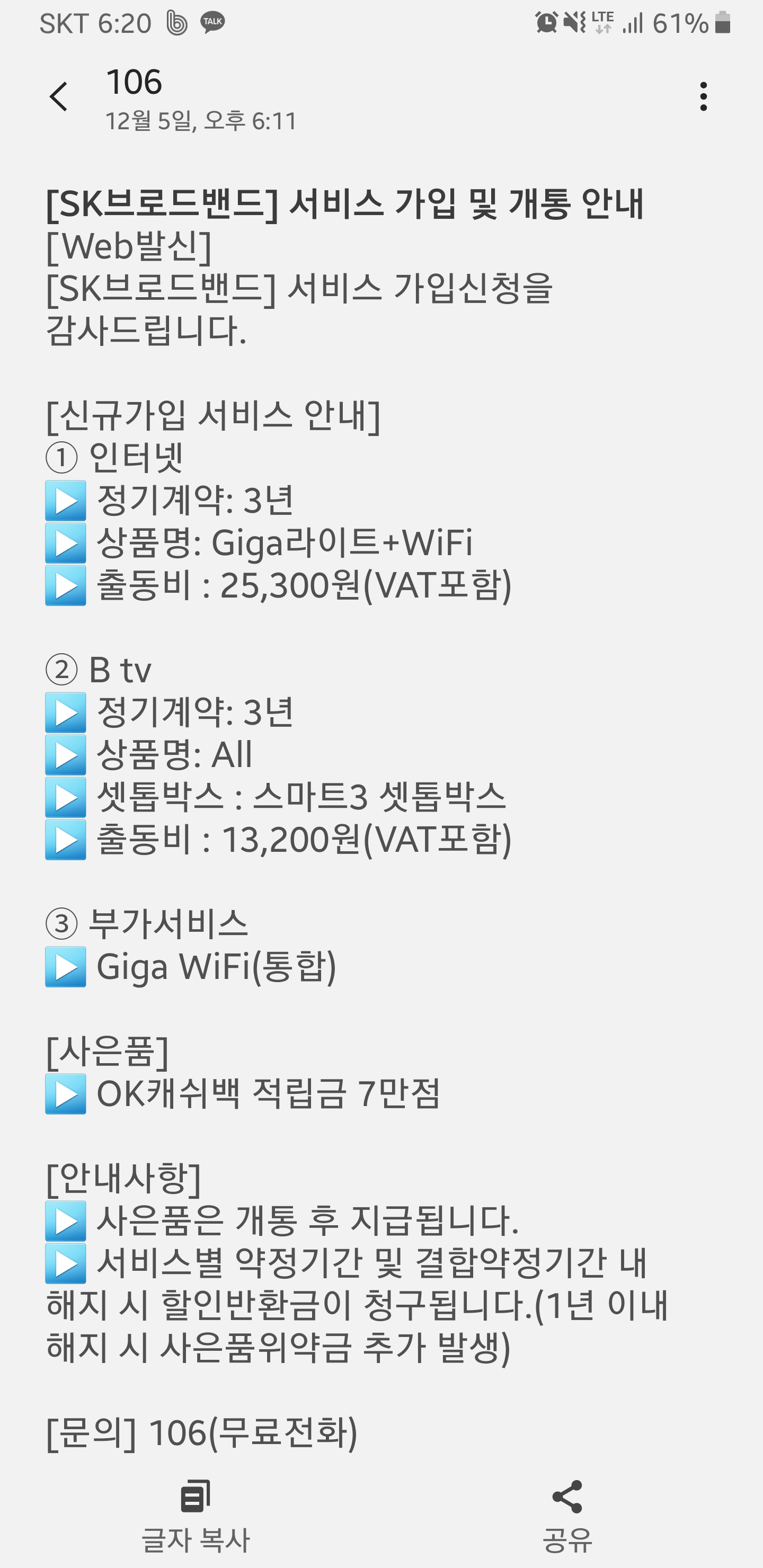Share this message via 공유
Viewport: 763px width, 1568px height.
pyautogui.click(x=567, y=1515)
